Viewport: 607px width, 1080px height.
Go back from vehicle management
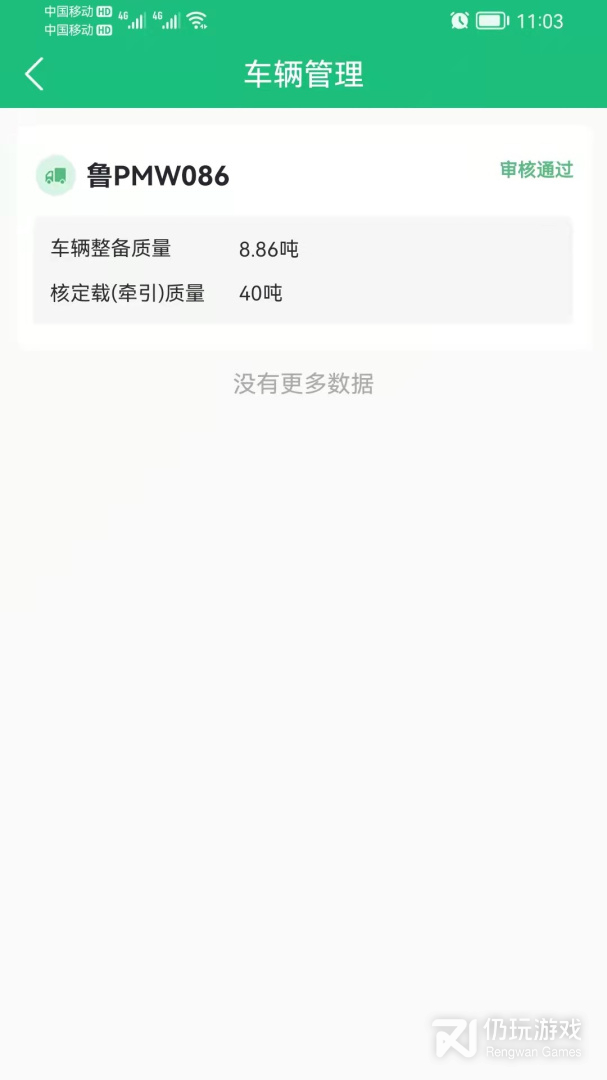(x=35, y=74)
